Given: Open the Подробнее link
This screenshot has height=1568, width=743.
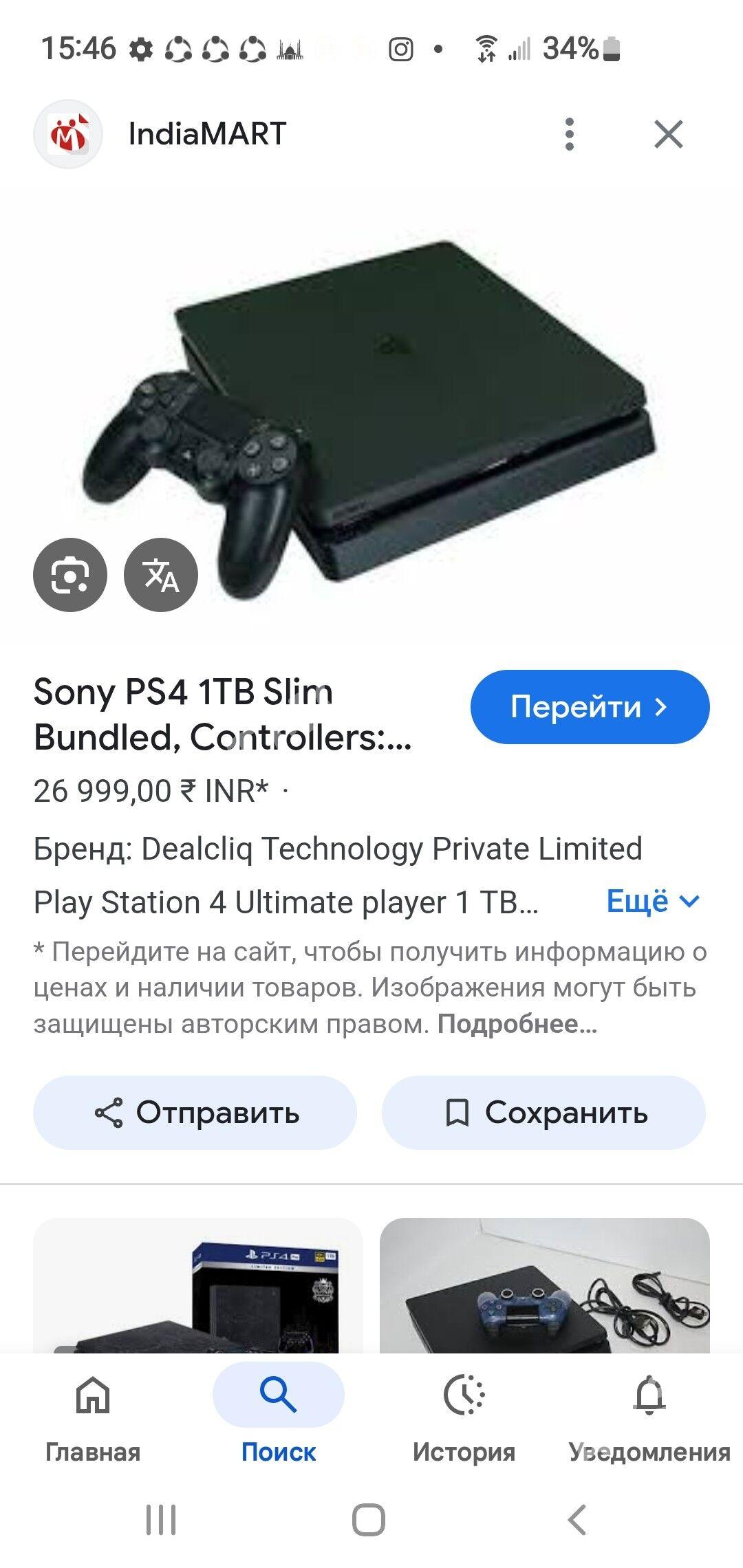Looking at the screenshot, I should pyautogui.click(x=517, y=1024).
